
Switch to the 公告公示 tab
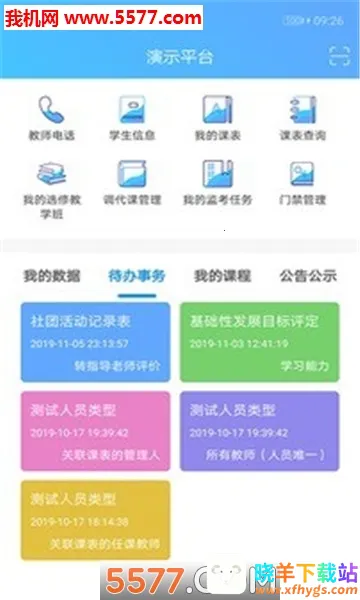click(308, 276)
